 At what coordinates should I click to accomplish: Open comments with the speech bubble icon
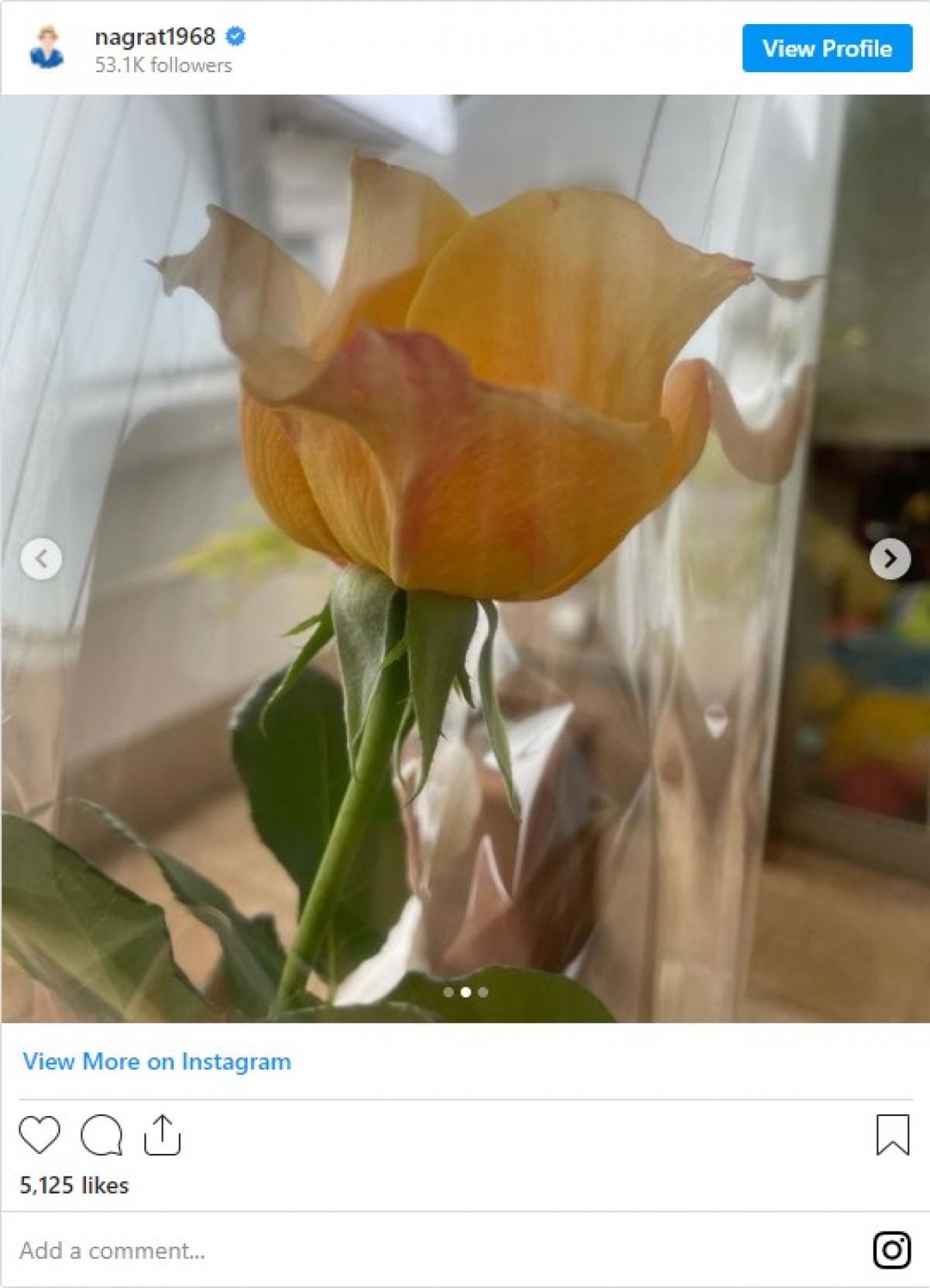(x=102, y=1135)
